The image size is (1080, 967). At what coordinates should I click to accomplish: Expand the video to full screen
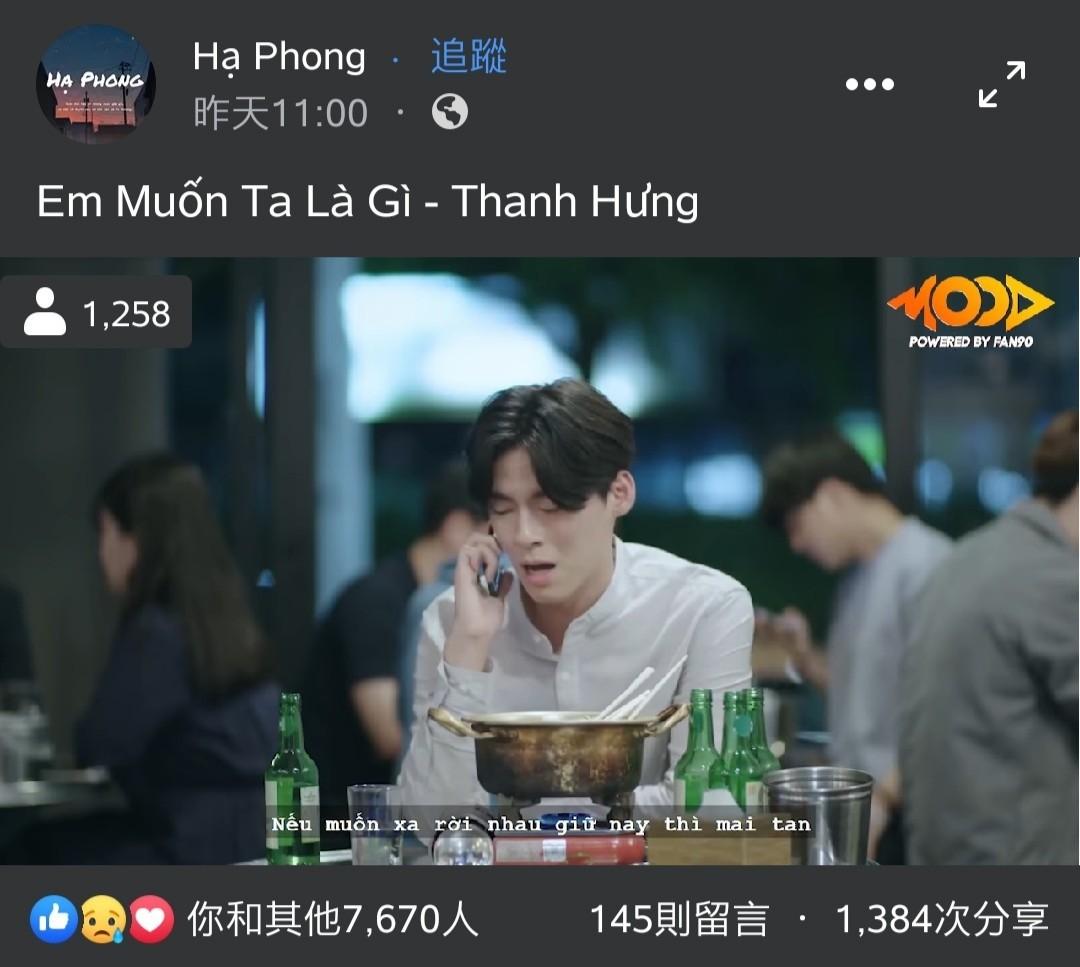coord(1002,84)
